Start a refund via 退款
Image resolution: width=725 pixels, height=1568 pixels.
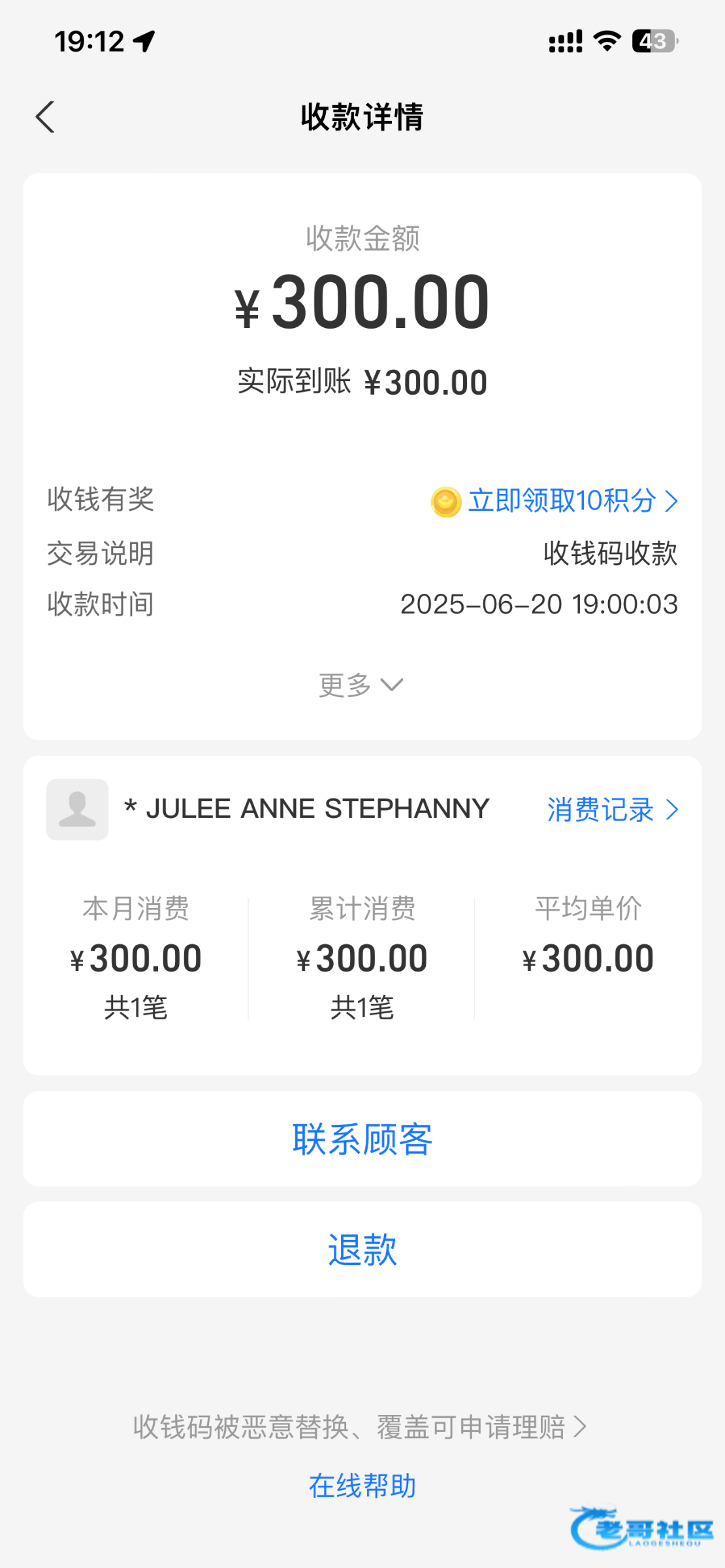tap(362, 1249)
